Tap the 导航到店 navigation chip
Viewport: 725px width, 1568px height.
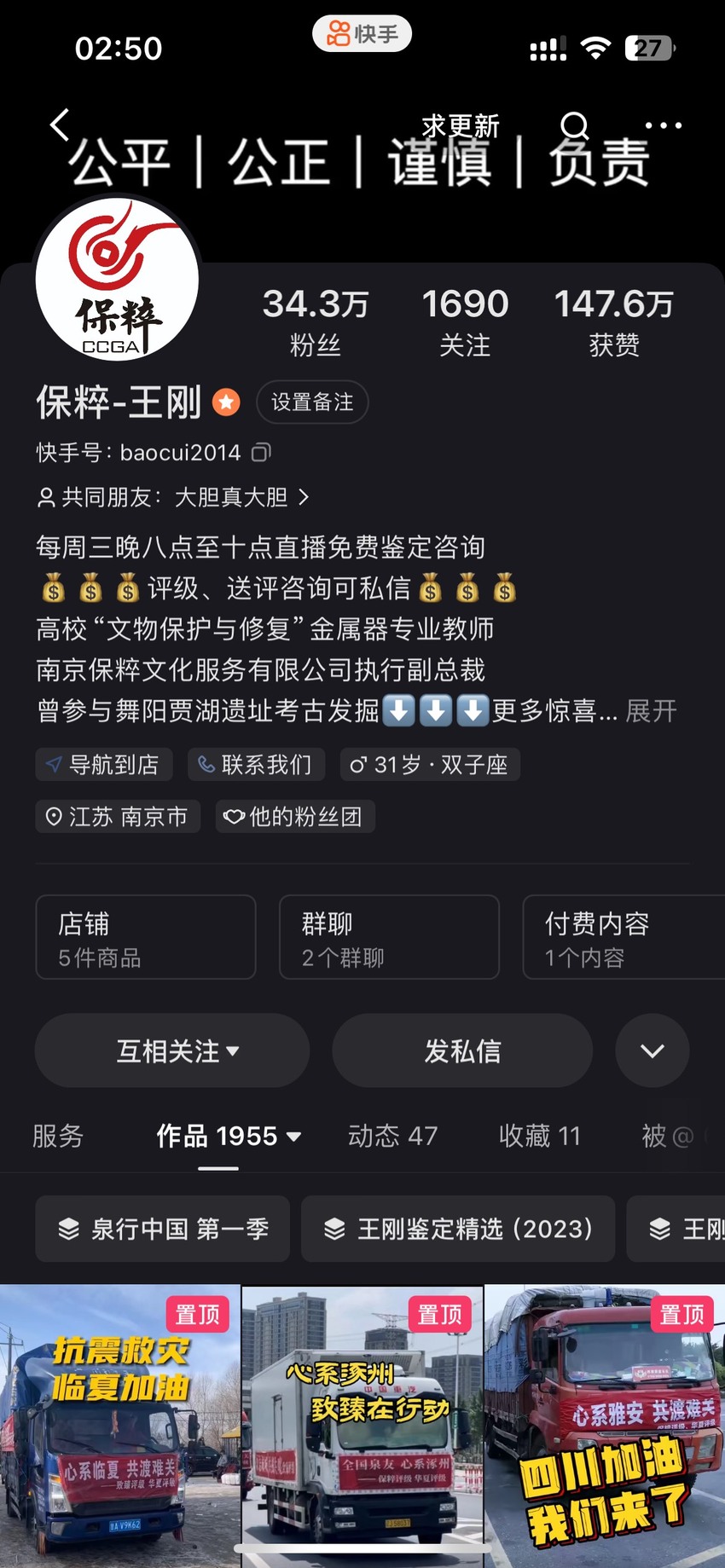click(104, 765)
